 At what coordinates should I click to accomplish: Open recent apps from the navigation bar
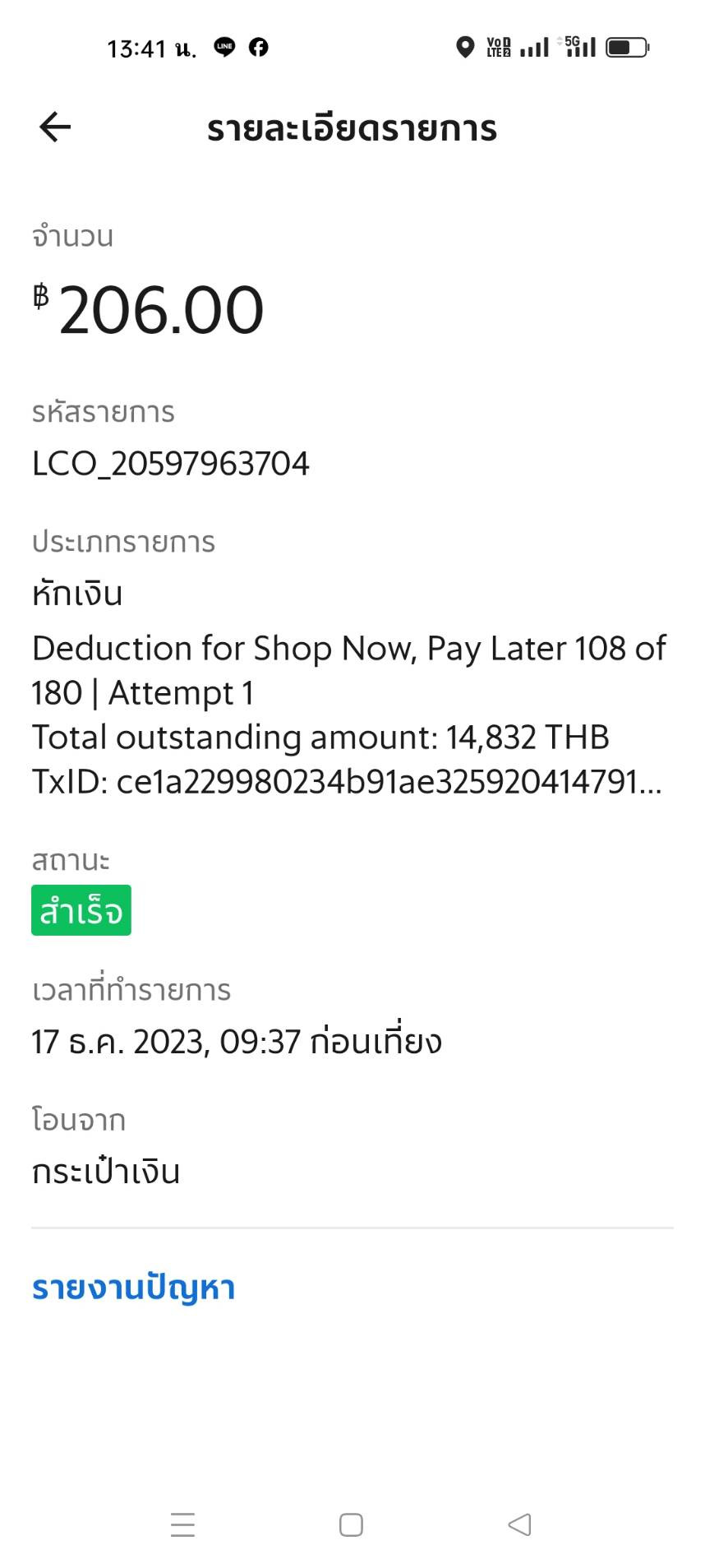click(x=182, y=1524)
